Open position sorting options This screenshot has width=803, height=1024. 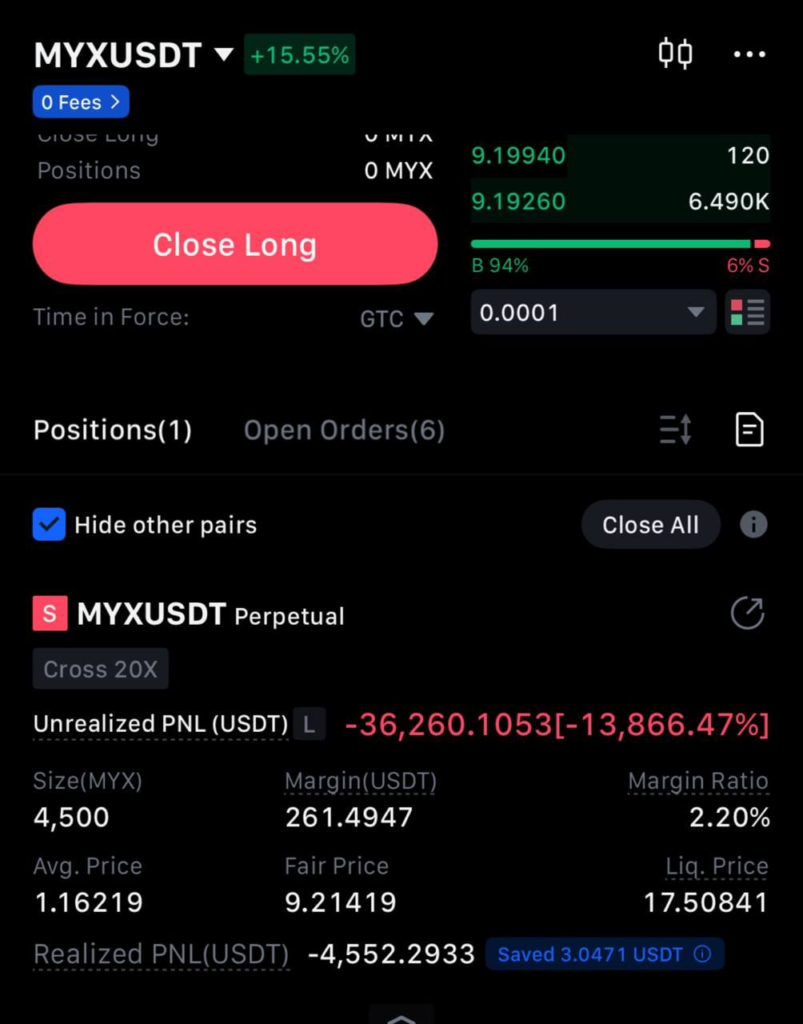click(x=675, y=430)
